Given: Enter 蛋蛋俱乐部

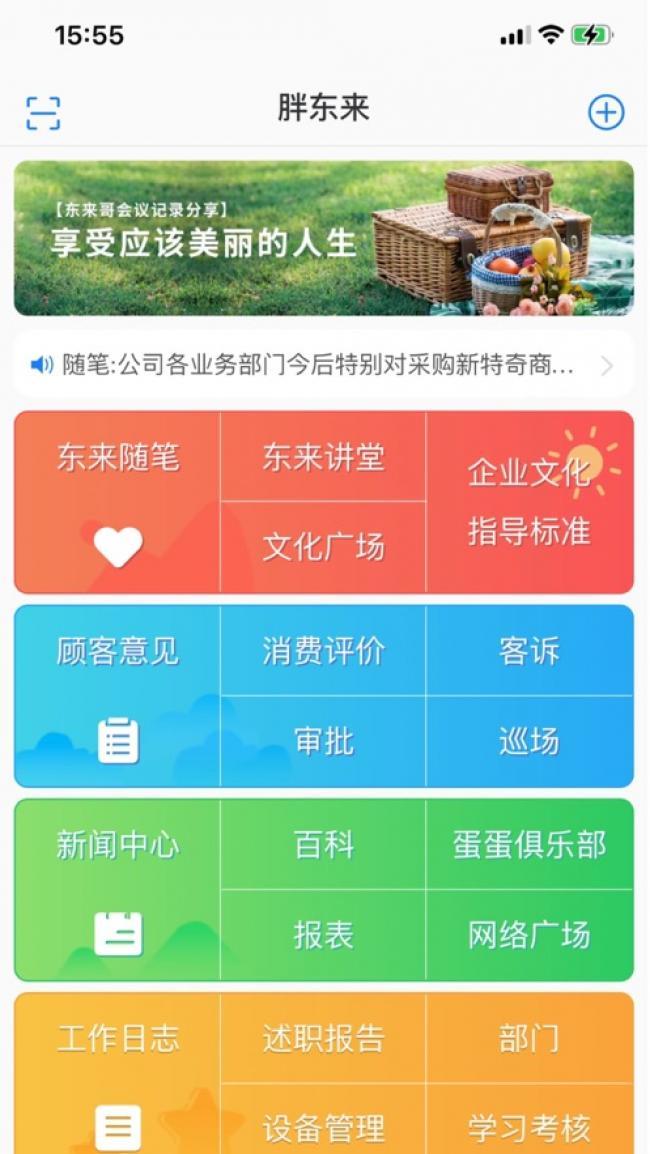Looking at the screenshot, I should [530, 846].
